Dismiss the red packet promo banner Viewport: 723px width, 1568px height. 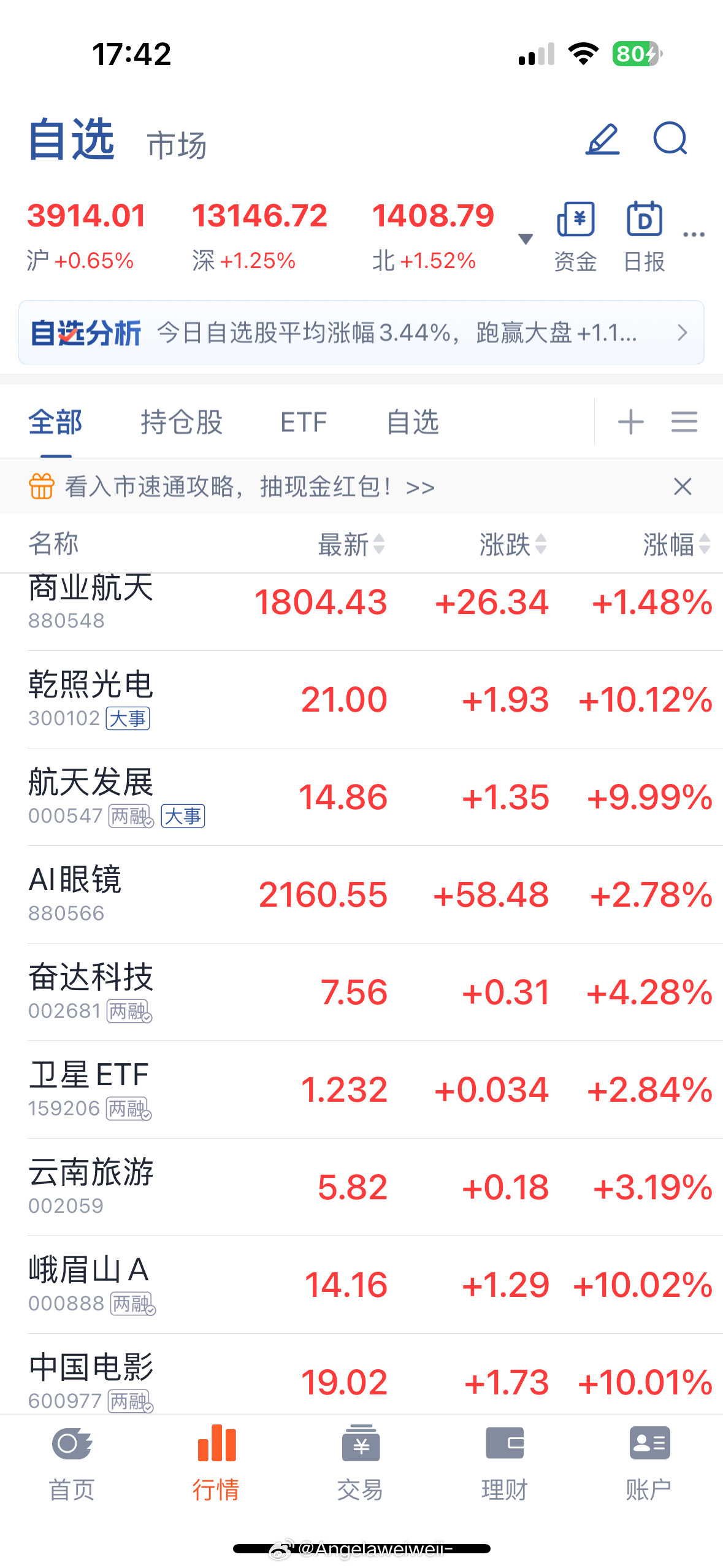tap(683, 486)
